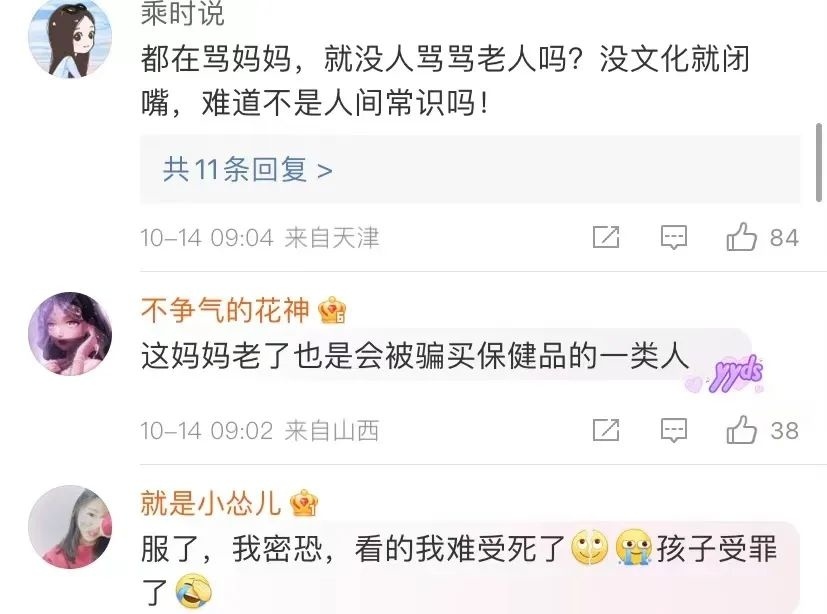
Task: Open username link 就是小怂儿
Action: tap(211, 503)
